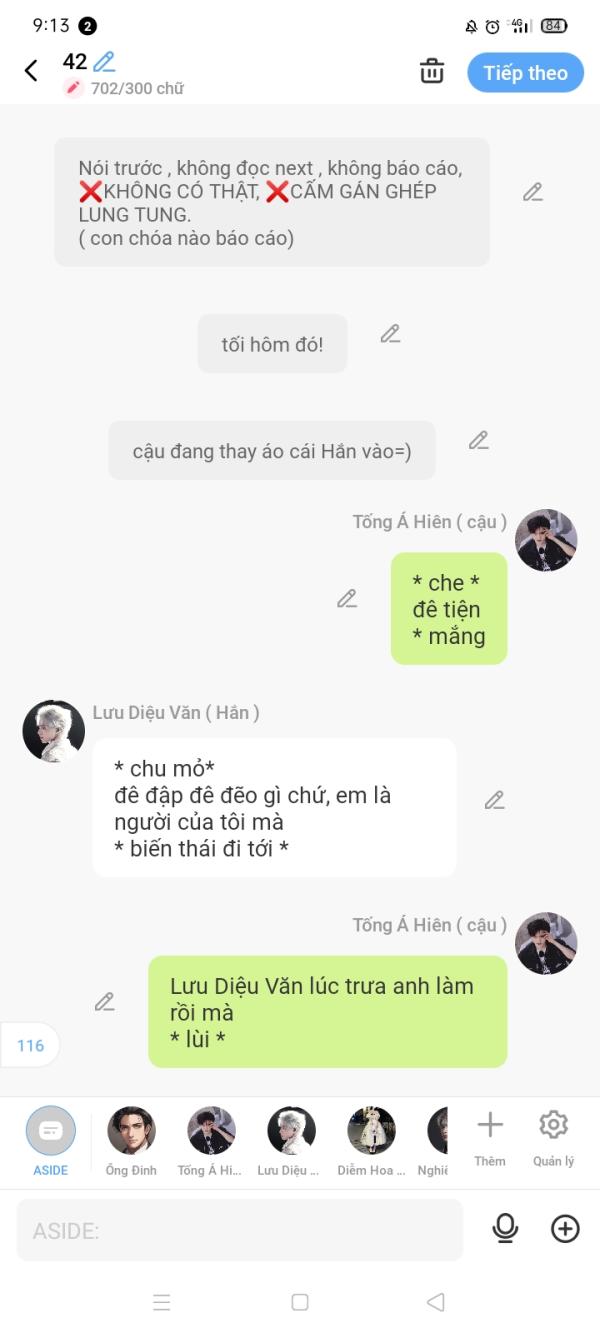
Task: Select character Diễm Hoa...
Action: click(x=371, y=1140)
